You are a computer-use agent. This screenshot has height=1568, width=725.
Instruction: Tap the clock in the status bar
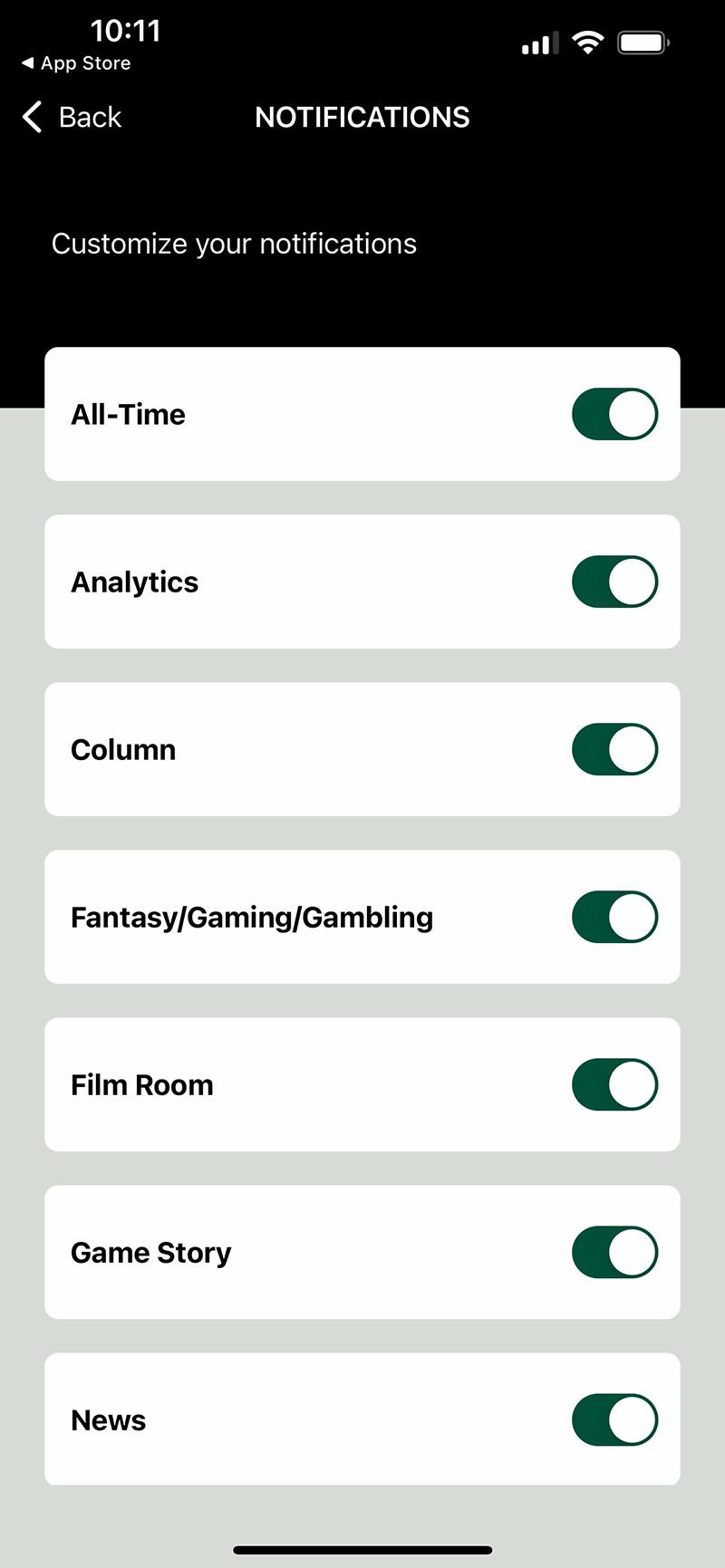click(125, 30)
